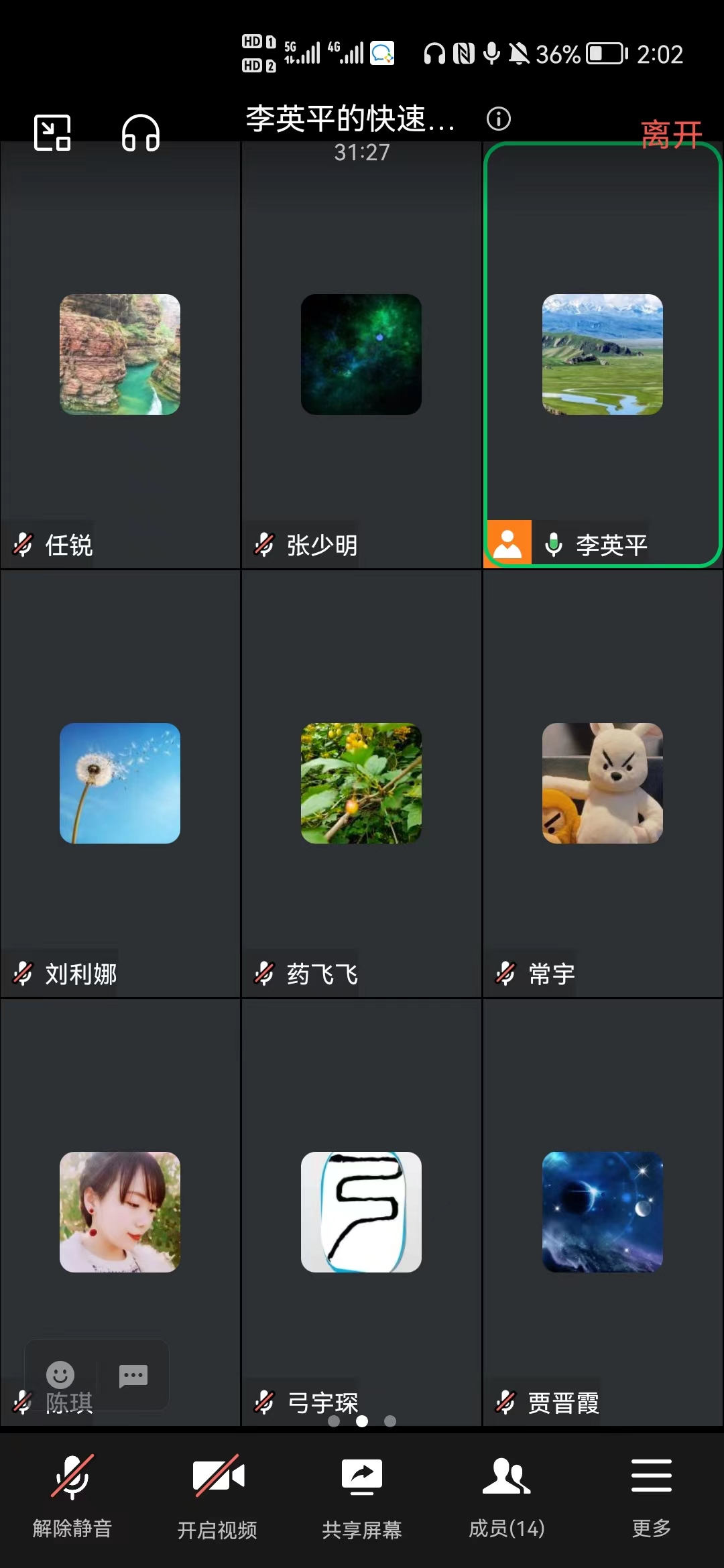This screenshot has height=1568, width=724.
Task: Open the meeting chat bubble
Action: pyautogui.click(x=133, y=1376)
